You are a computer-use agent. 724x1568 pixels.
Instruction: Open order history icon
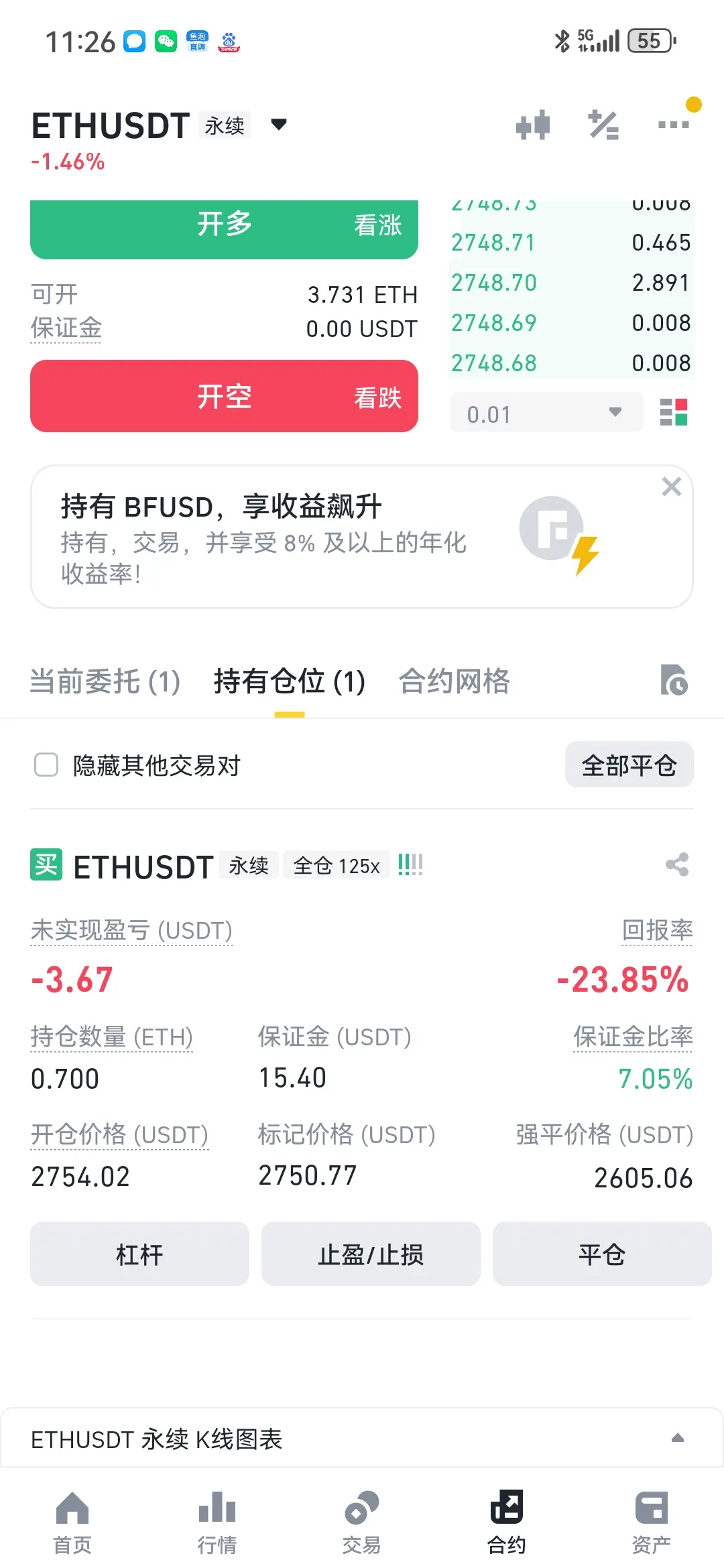tap(674, 680)
